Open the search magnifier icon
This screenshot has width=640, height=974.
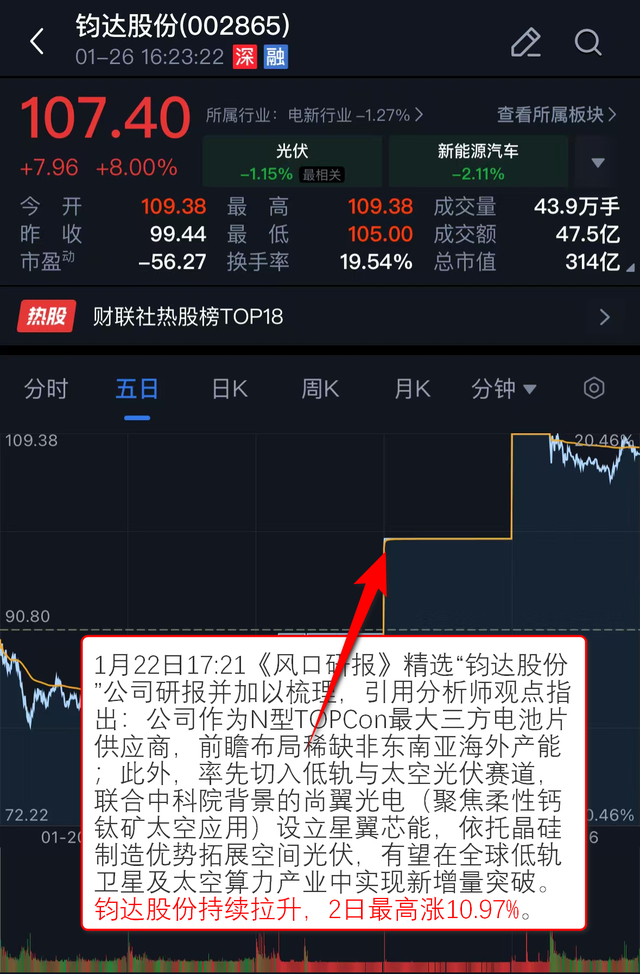tap(588, 42)
